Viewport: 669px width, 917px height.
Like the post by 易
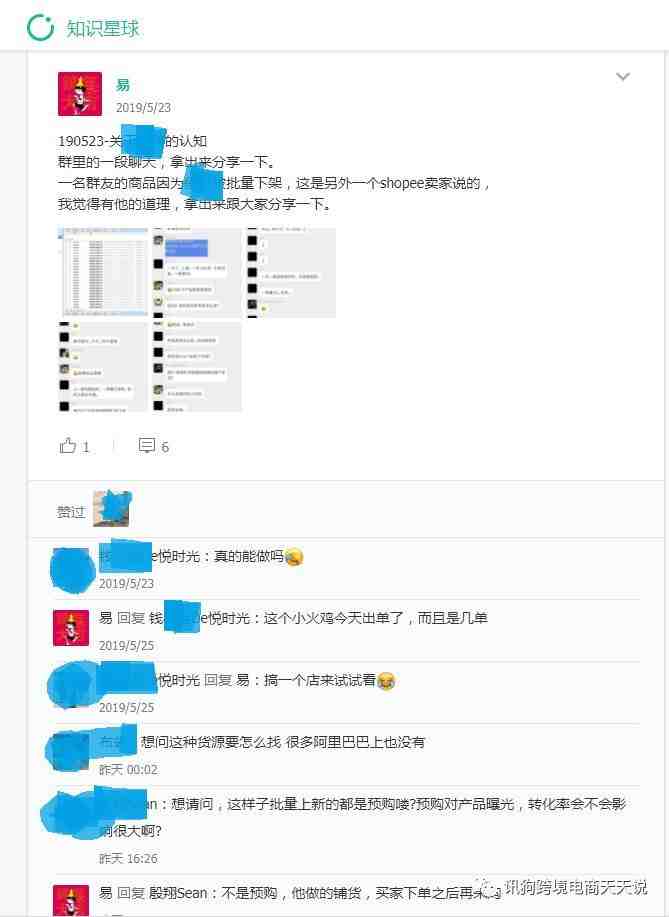pos(69,446)
